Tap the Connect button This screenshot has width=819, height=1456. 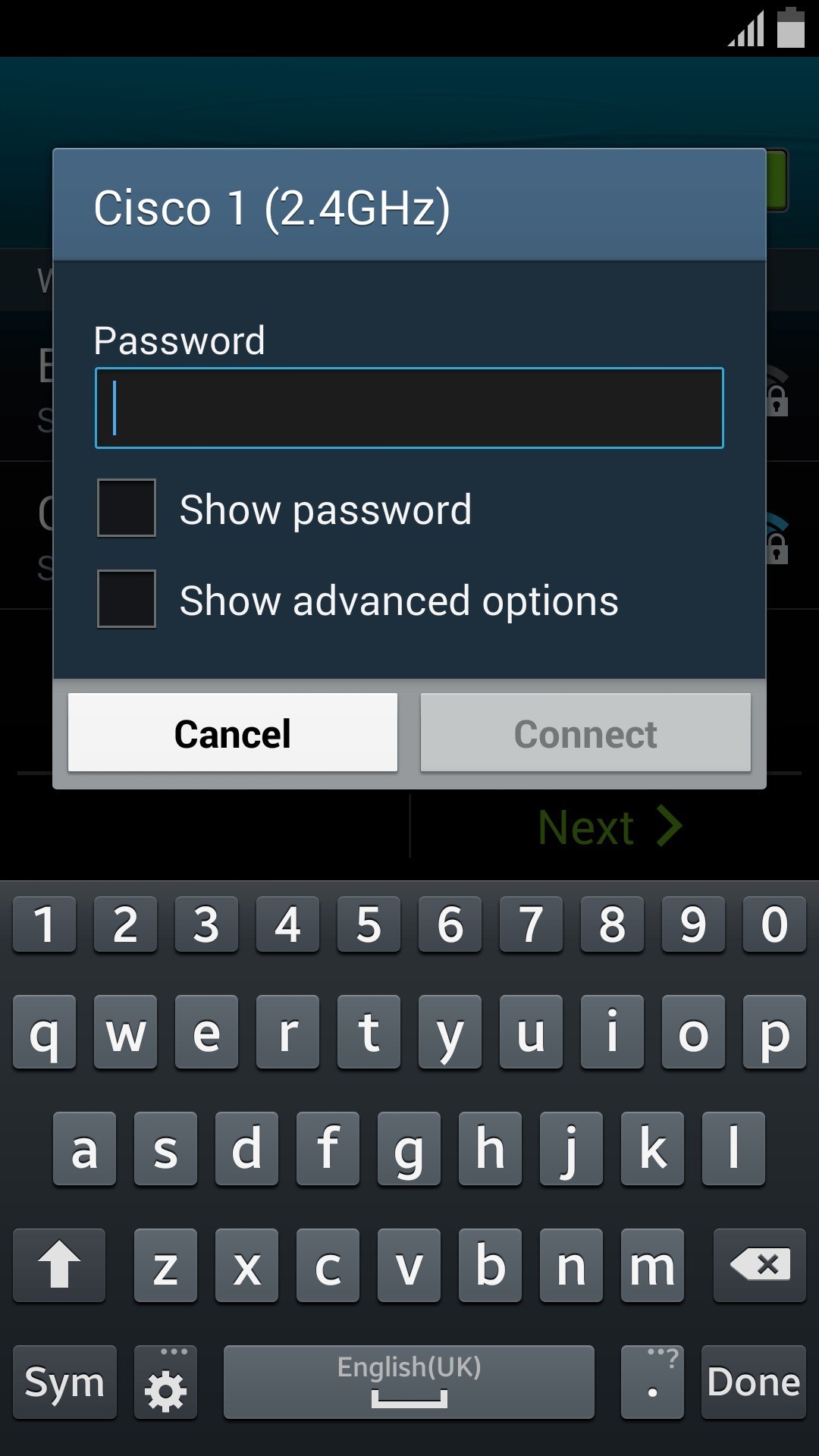(x=585, y=733)
